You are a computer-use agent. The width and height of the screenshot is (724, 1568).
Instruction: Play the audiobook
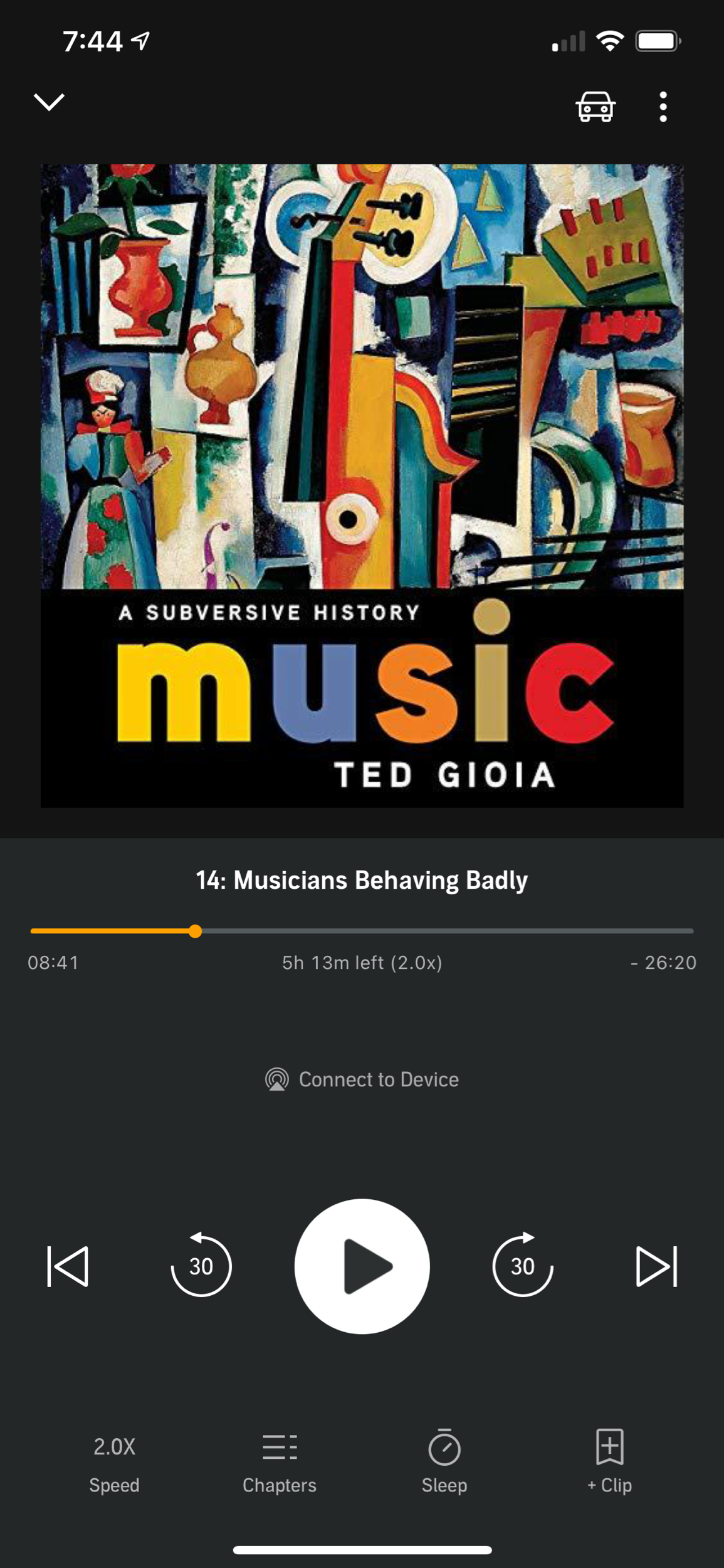pos(362,1266)
